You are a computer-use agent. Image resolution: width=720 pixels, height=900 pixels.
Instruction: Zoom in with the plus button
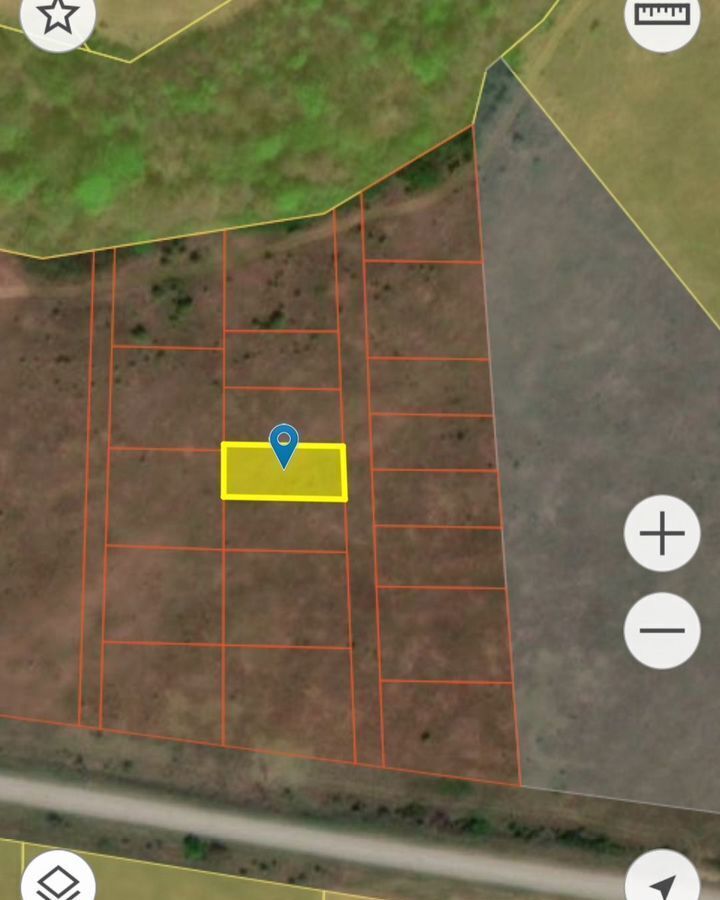[x=662, y=533]
